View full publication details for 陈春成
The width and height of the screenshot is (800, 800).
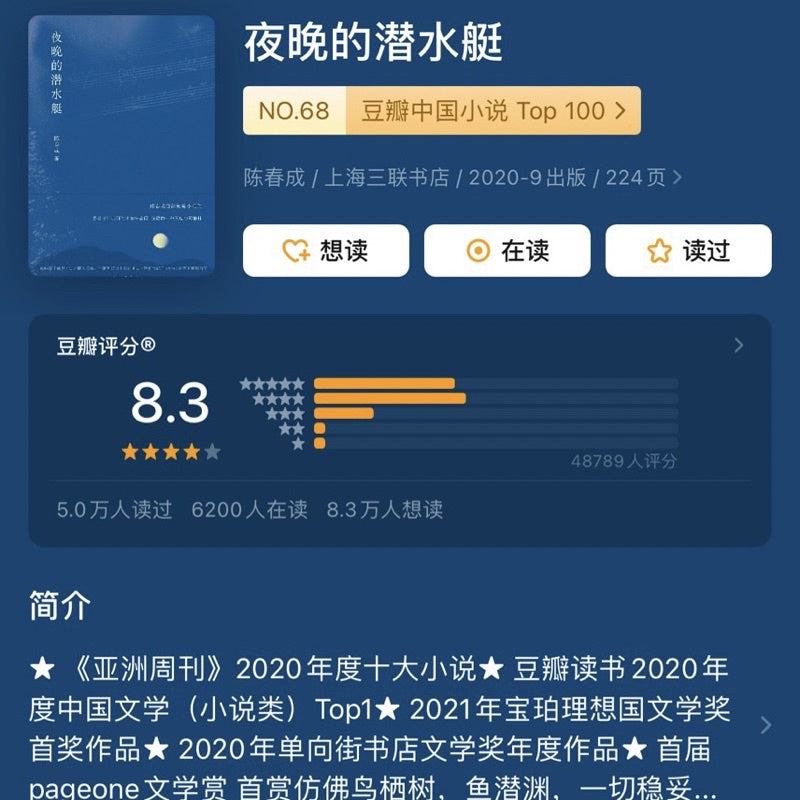464,178
